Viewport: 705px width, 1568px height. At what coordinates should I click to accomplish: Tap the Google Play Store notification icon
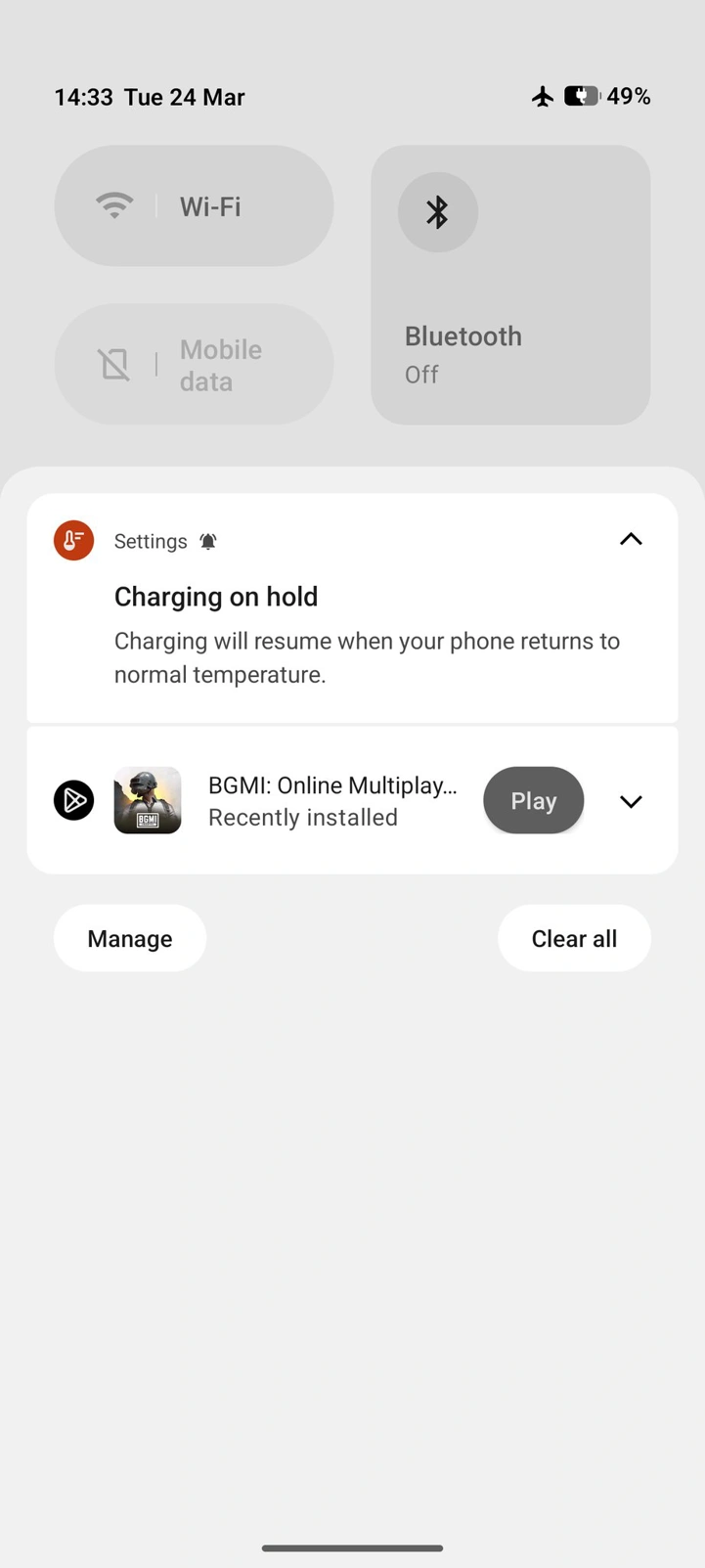(x=72, y=800)
